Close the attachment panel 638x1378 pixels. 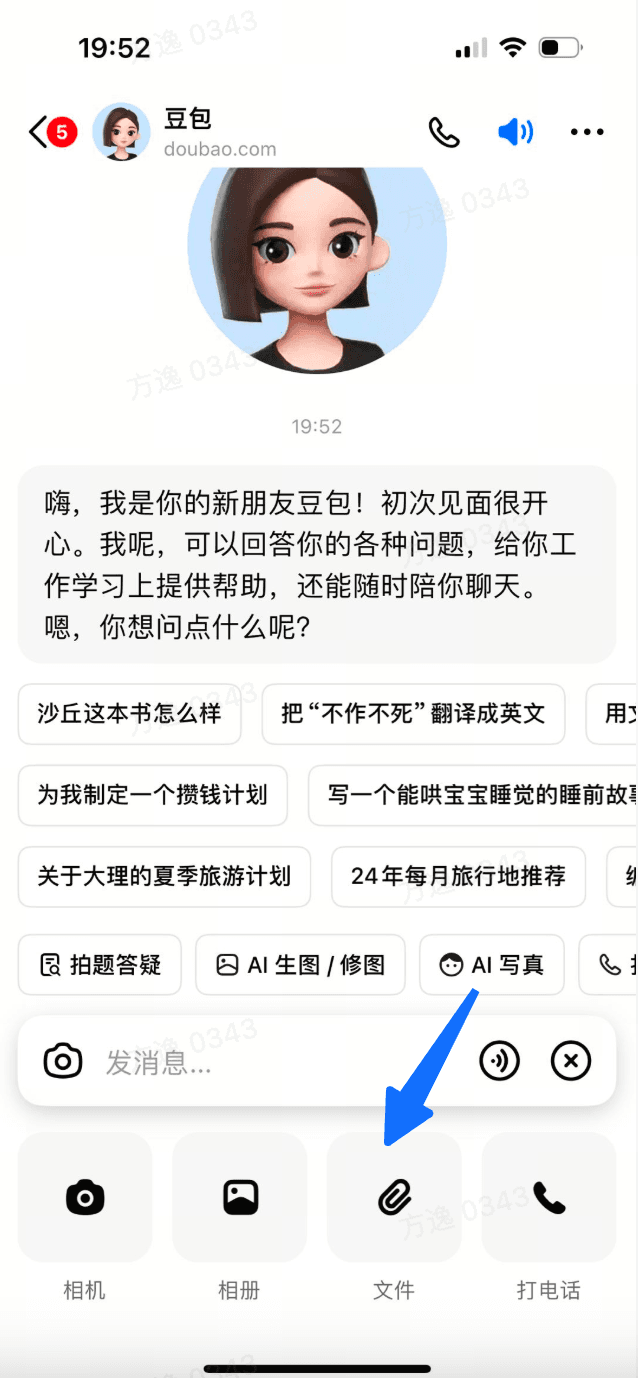click(x=571, y=1061)
